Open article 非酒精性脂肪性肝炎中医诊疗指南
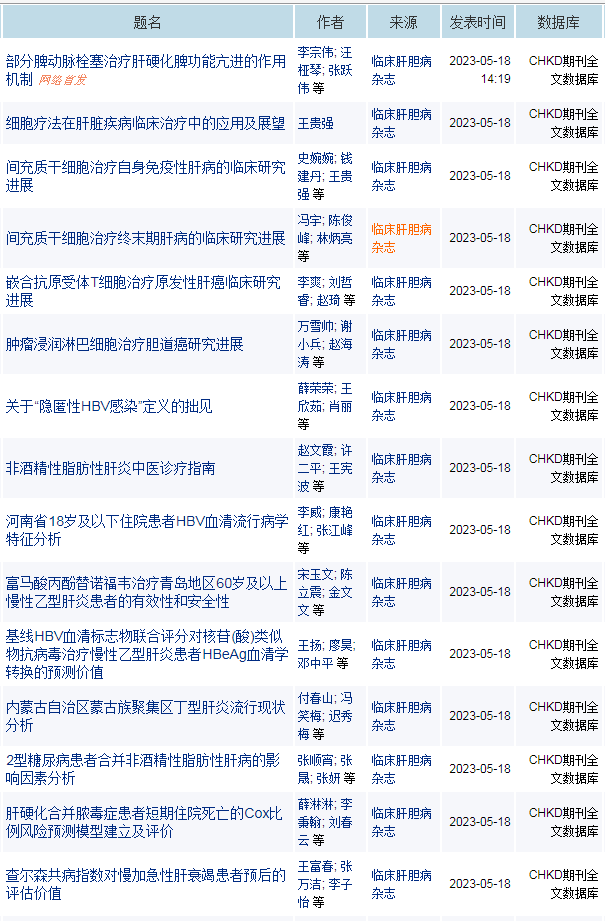This screenshot has height=921, width=605. tap(110, 468)
